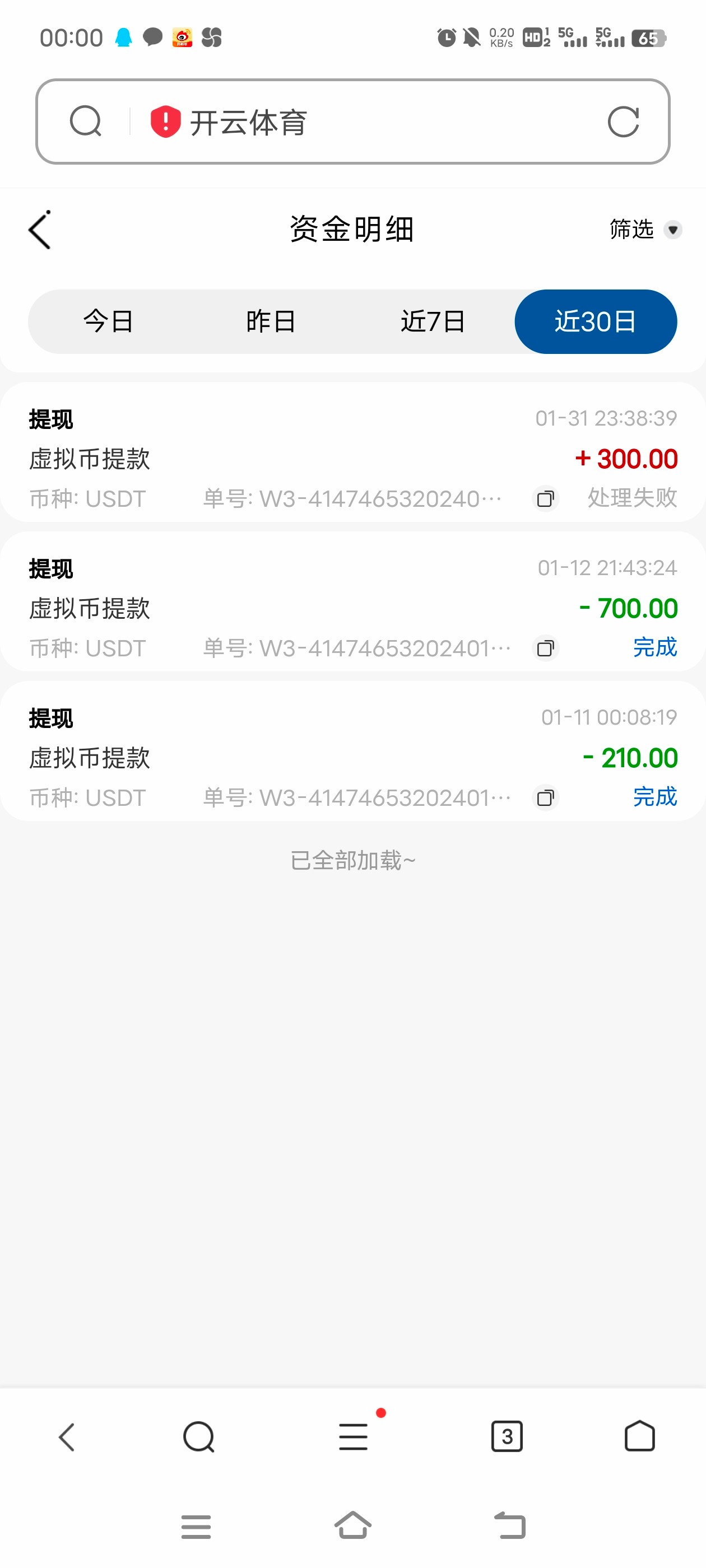Open the 筛选 filter dropdown
This screenshot has width=706, height=1568.
[x=644, y=230]
